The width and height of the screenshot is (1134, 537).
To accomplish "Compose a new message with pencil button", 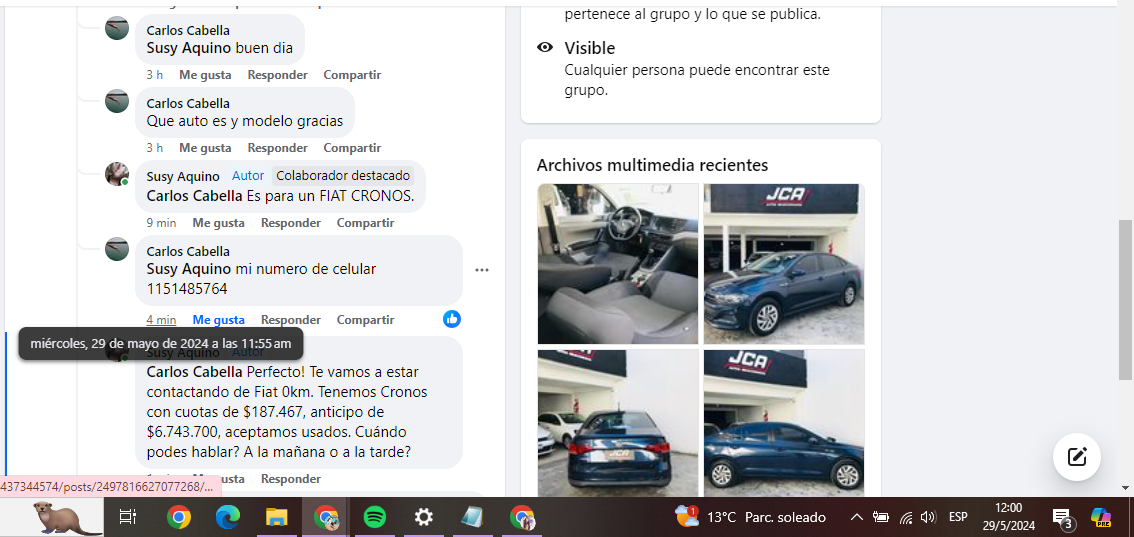I will [1077, 457].
